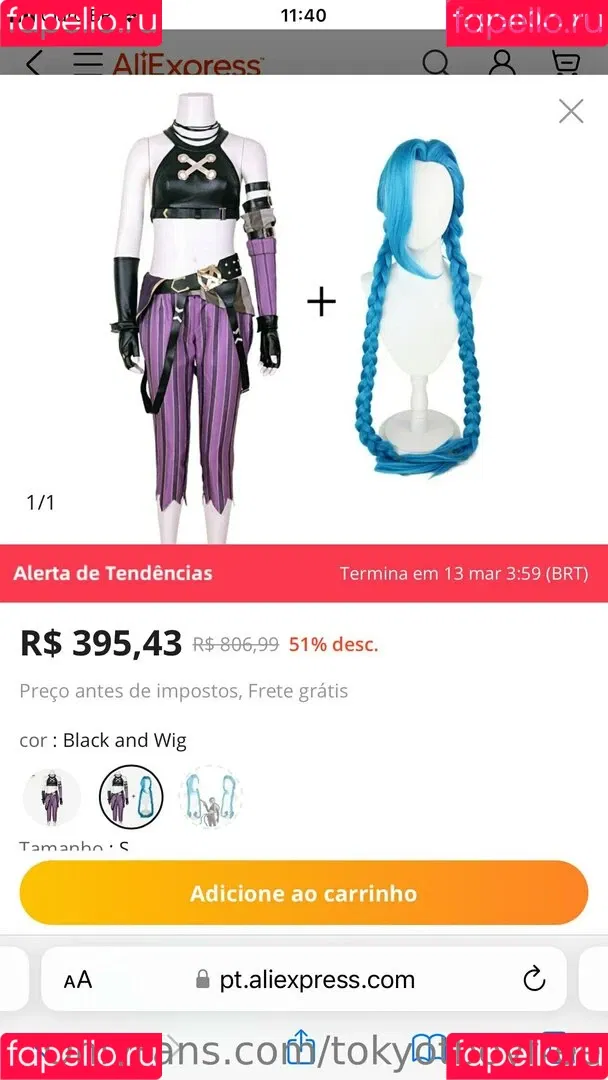Open Safari's AA page settings
608x1080 pixels.
pos(78,980)
